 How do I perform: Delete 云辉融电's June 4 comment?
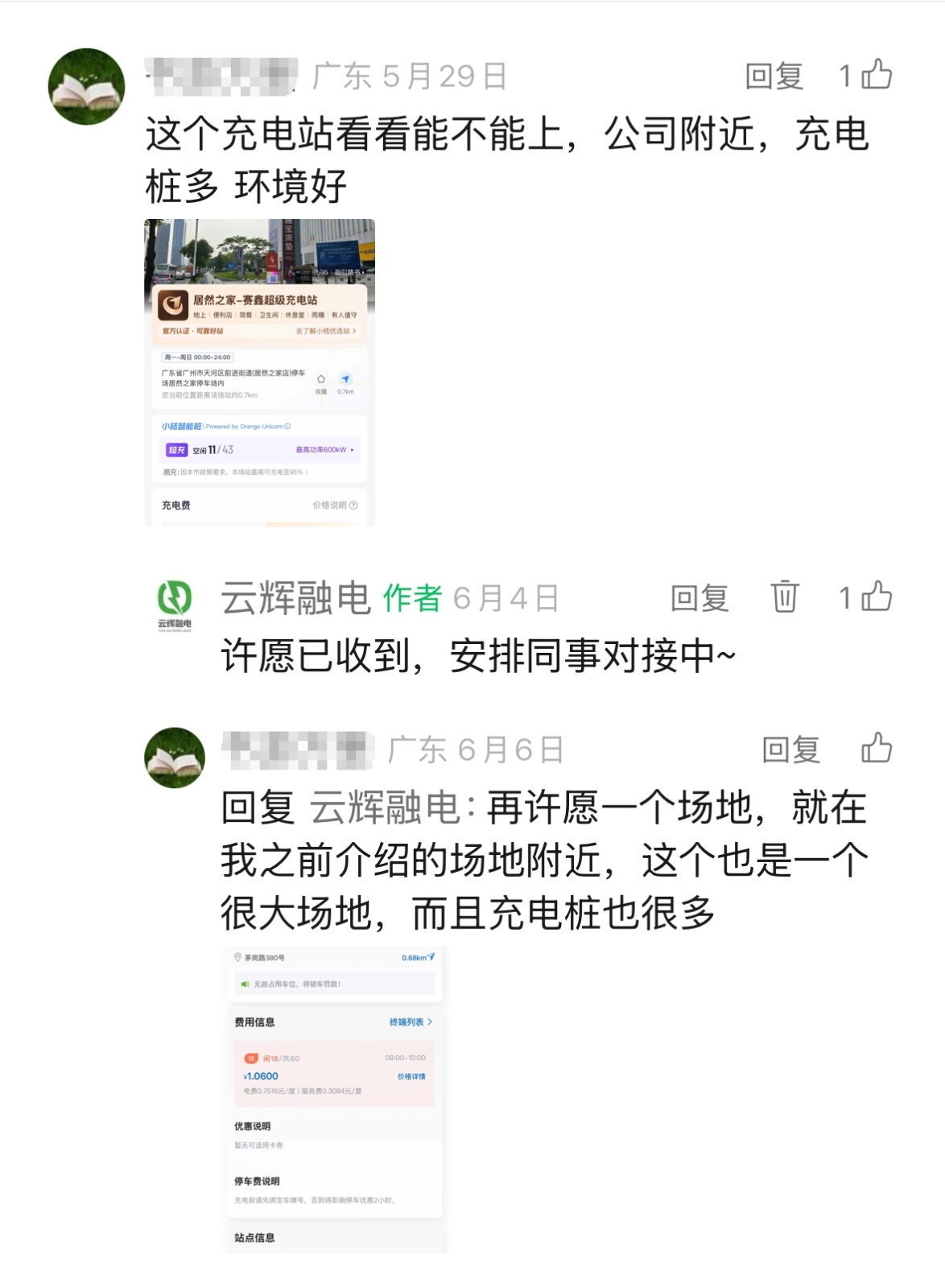point(784,597)
